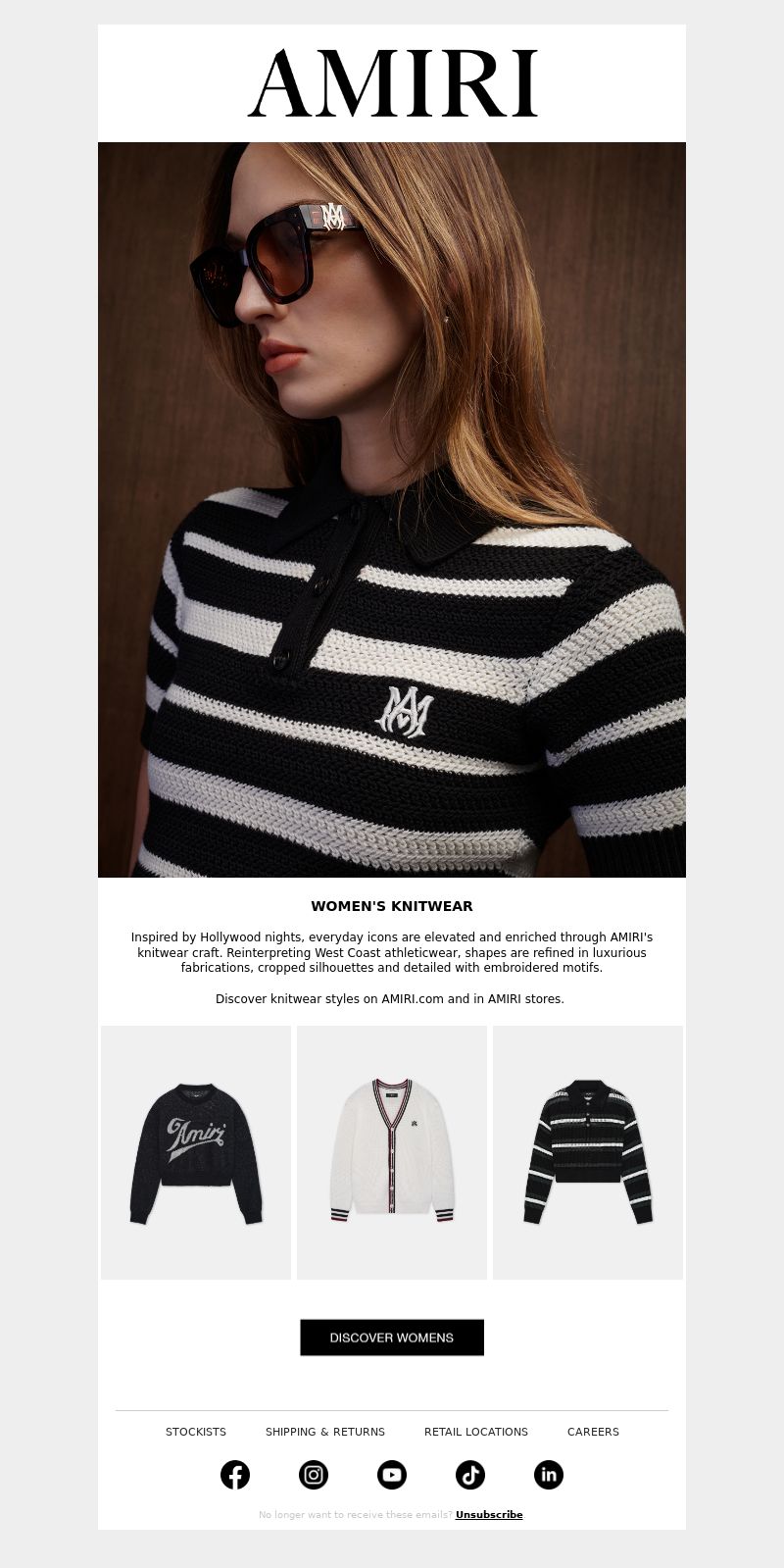Unsubscribe from these emails
This screenshot has height=1568, width=784.
click(x=489, y=1515)
